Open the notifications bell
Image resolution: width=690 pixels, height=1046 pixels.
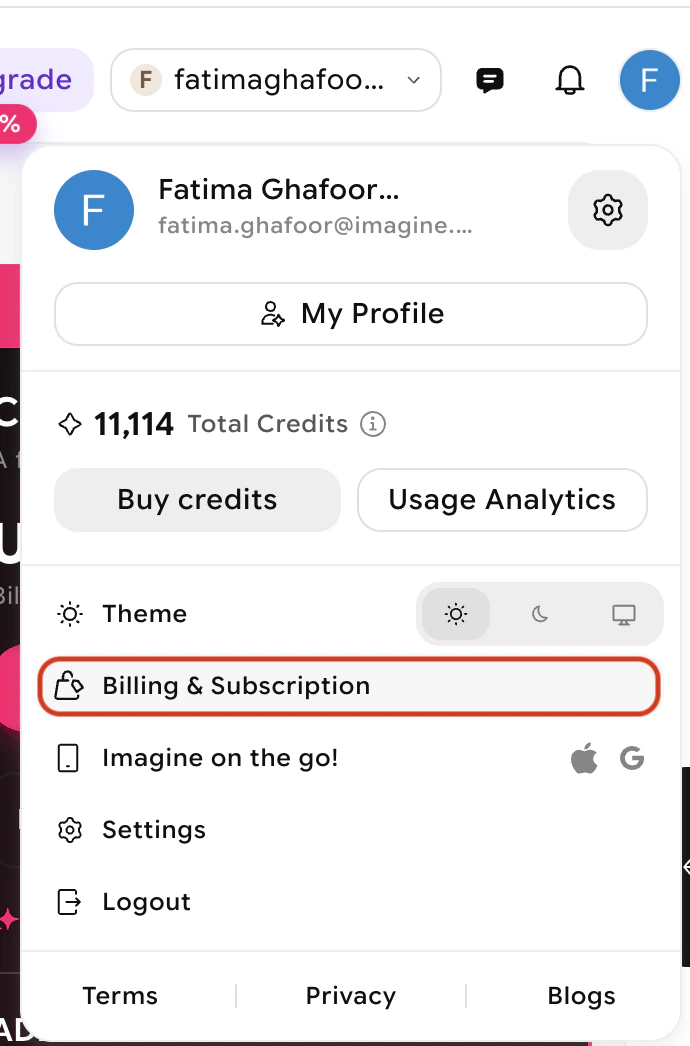(x=569, y=80)
